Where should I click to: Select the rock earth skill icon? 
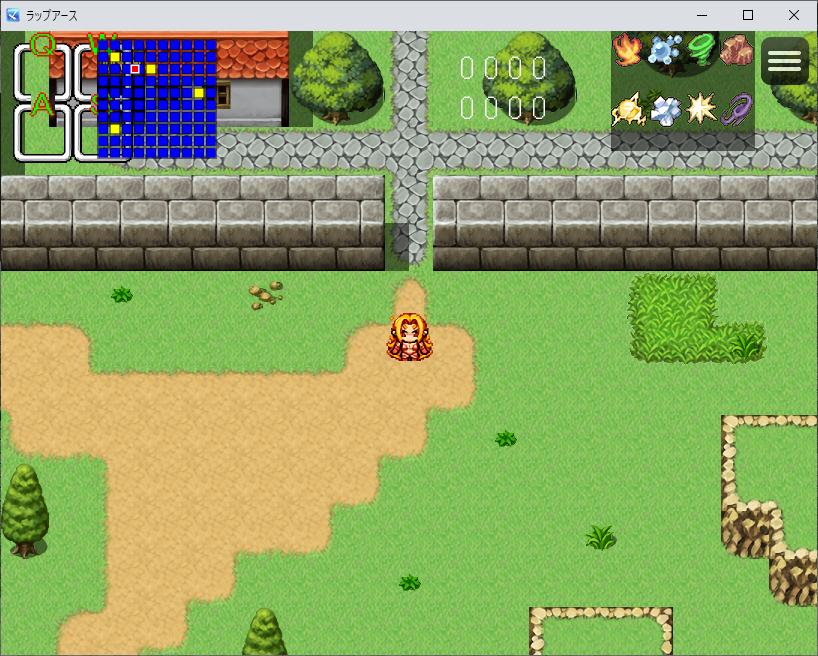pos(736,50)
